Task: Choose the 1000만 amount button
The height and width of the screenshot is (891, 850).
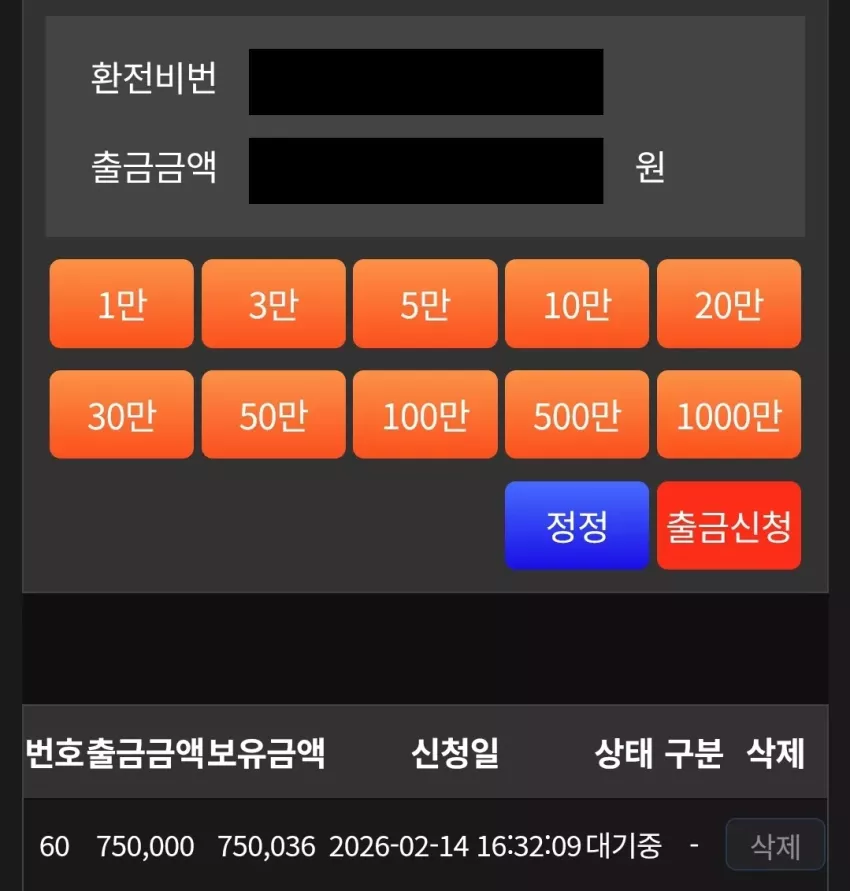Action: (x=729, y=414)
